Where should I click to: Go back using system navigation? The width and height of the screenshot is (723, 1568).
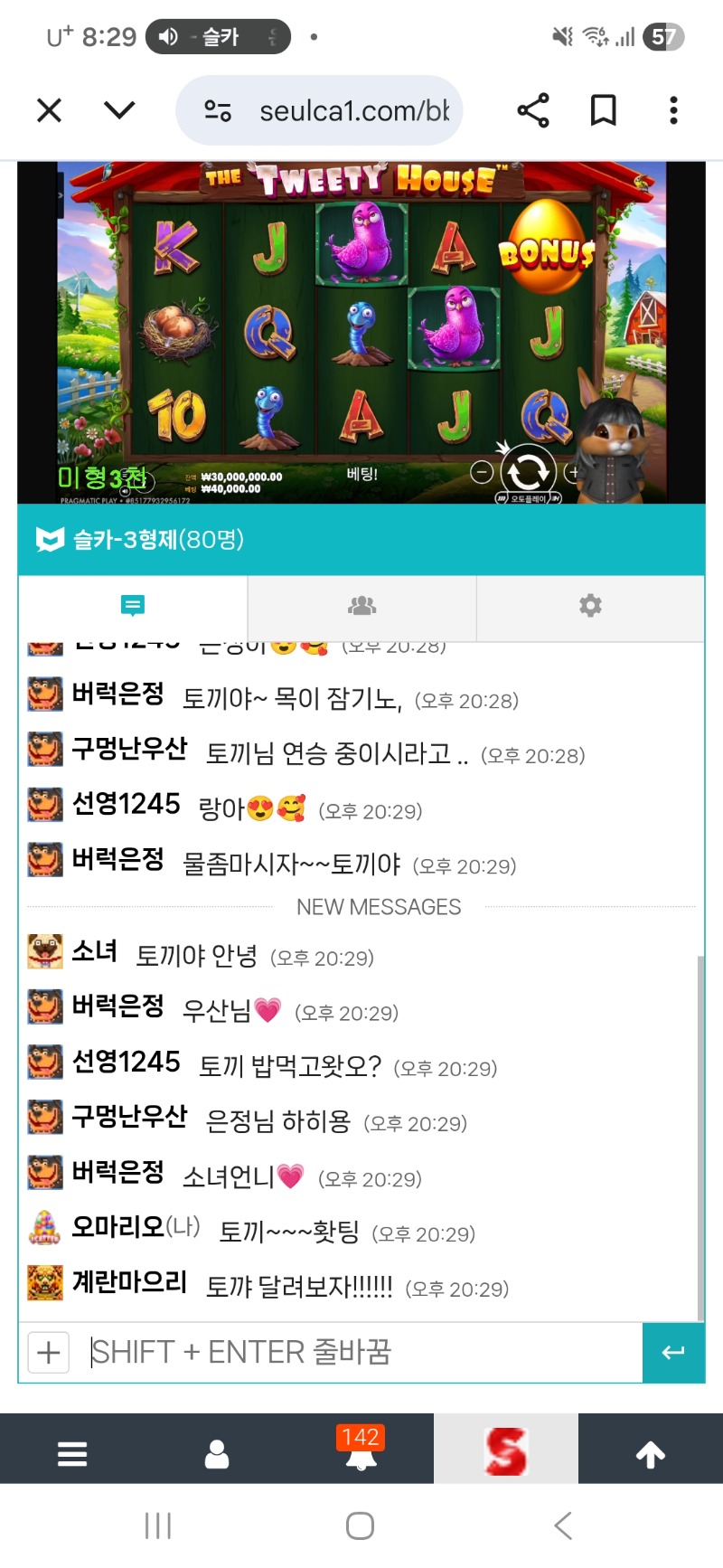(x=562, y=1526)
